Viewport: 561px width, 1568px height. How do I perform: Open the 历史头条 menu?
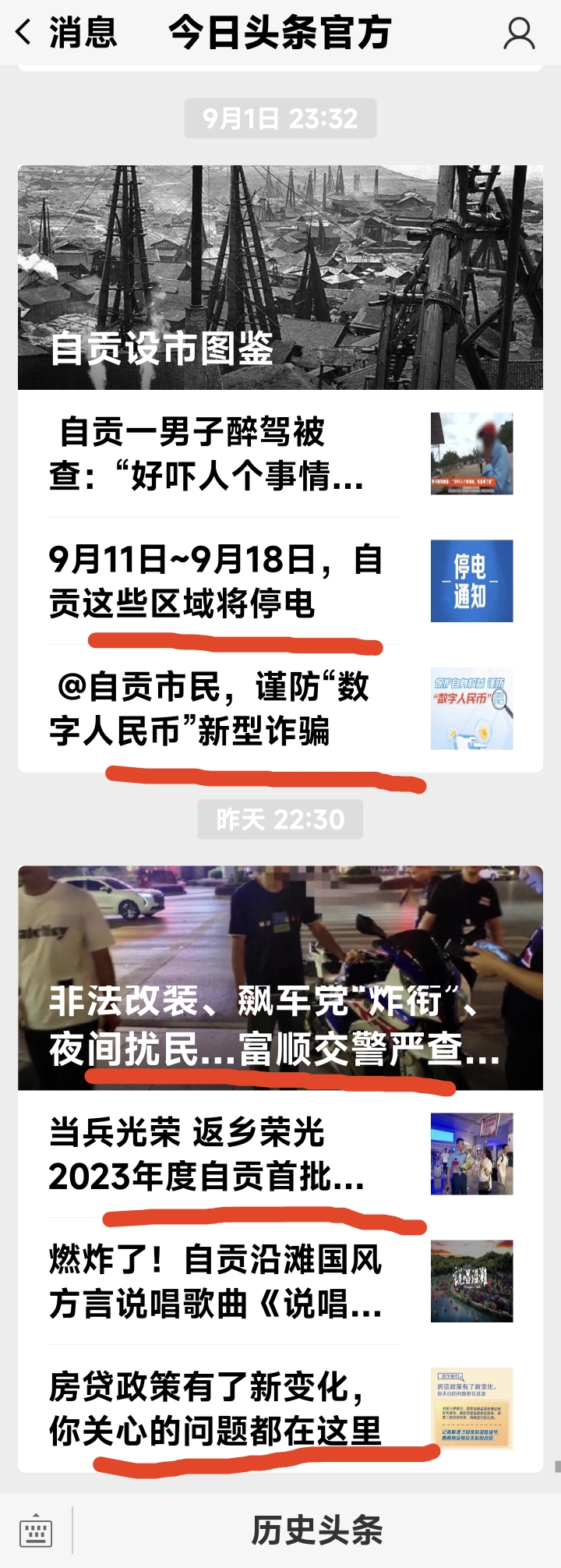316,1531
